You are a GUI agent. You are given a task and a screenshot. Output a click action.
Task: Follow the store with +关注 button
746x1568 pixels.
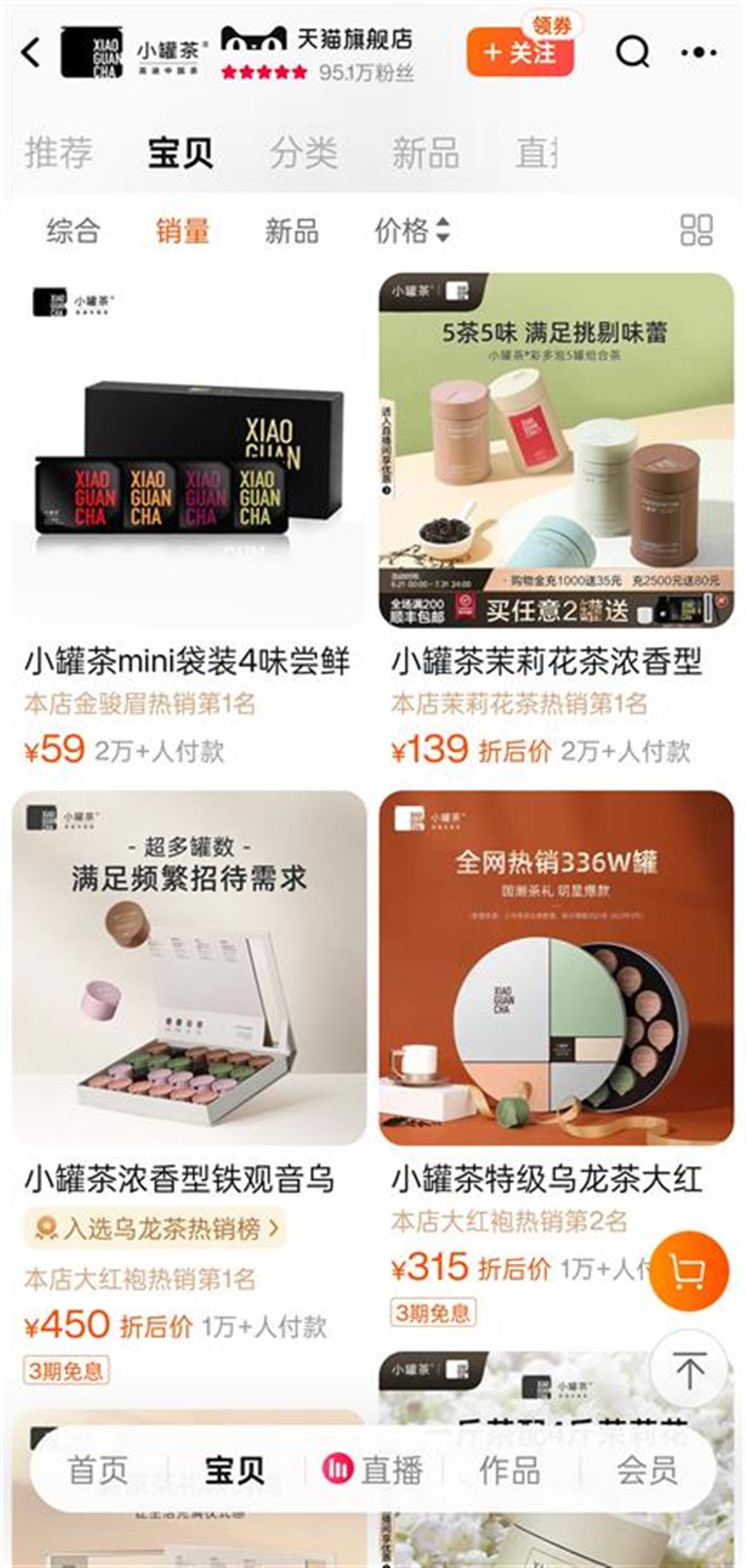point(519,53)
